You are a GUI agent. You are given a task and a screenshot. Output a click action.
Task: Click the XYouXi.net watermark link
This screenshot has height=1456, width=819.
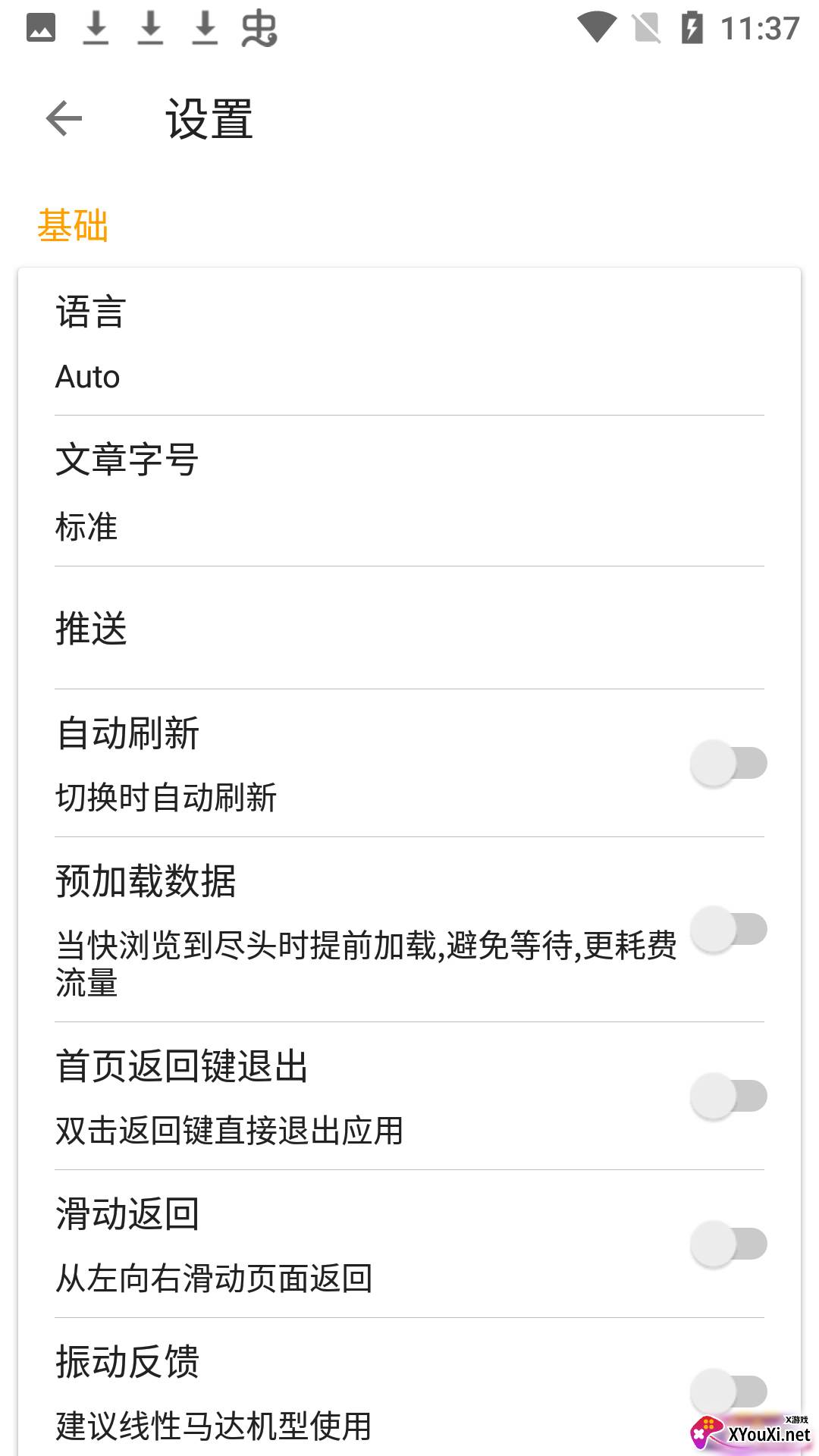[766, 1432]
